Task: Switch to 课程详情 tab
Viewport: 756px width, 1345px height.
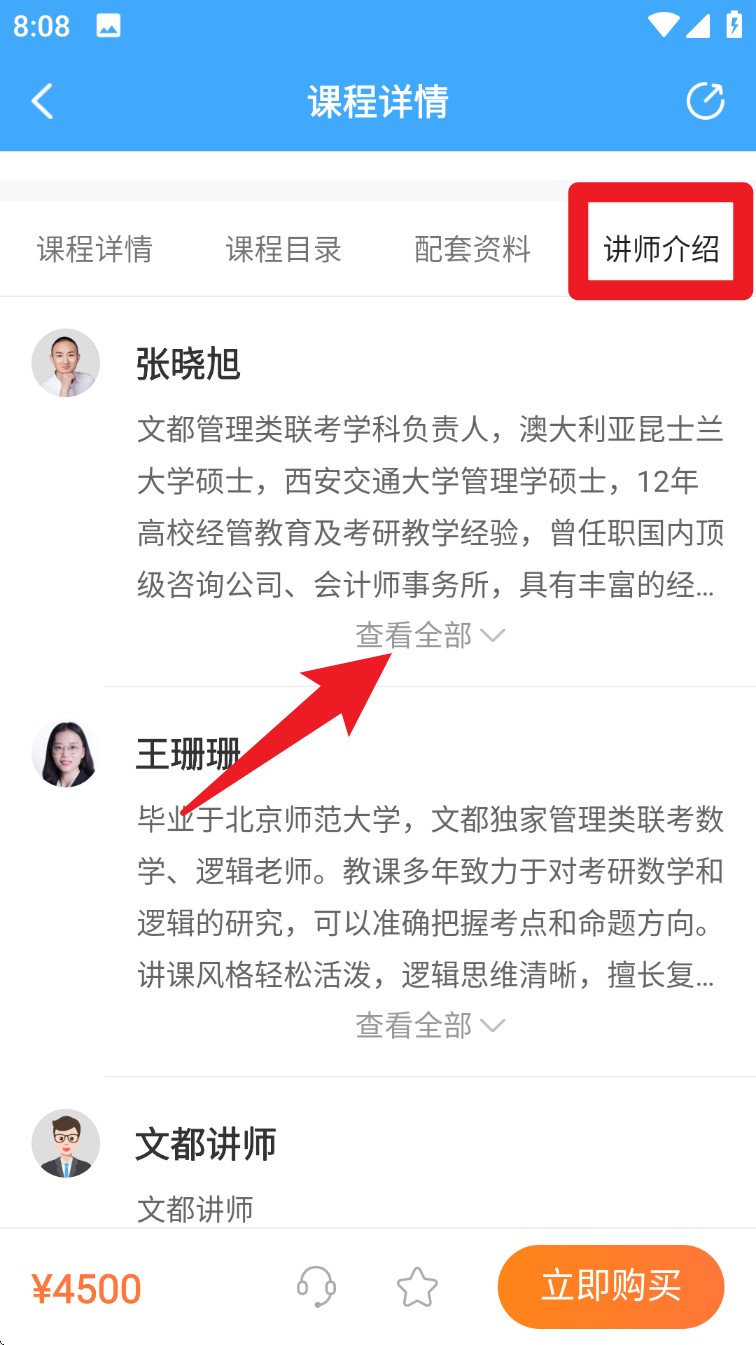Action: tap(95, 249)
